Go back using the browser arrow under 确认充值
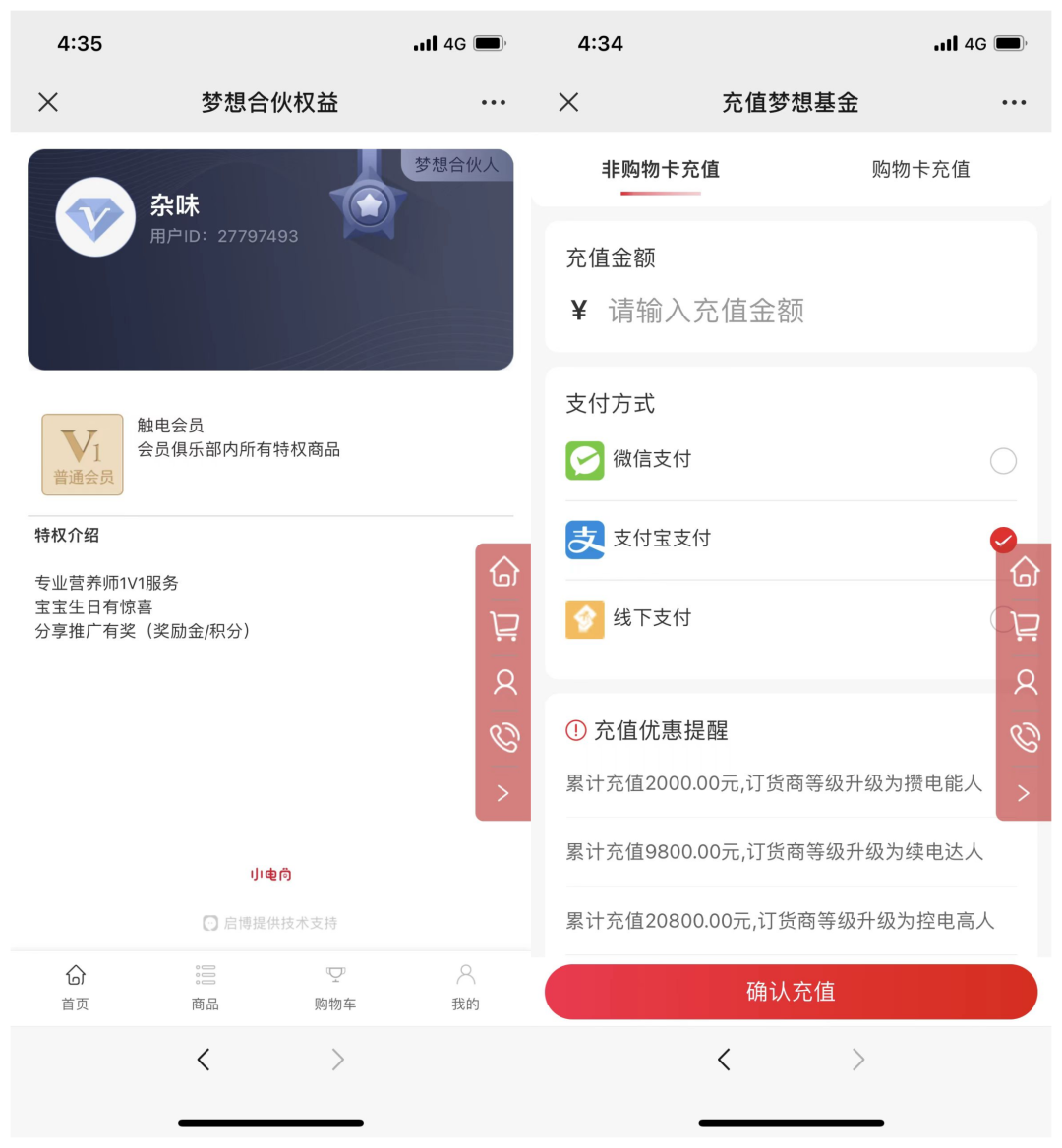 pyautogui.click(x=724, y=1060)
